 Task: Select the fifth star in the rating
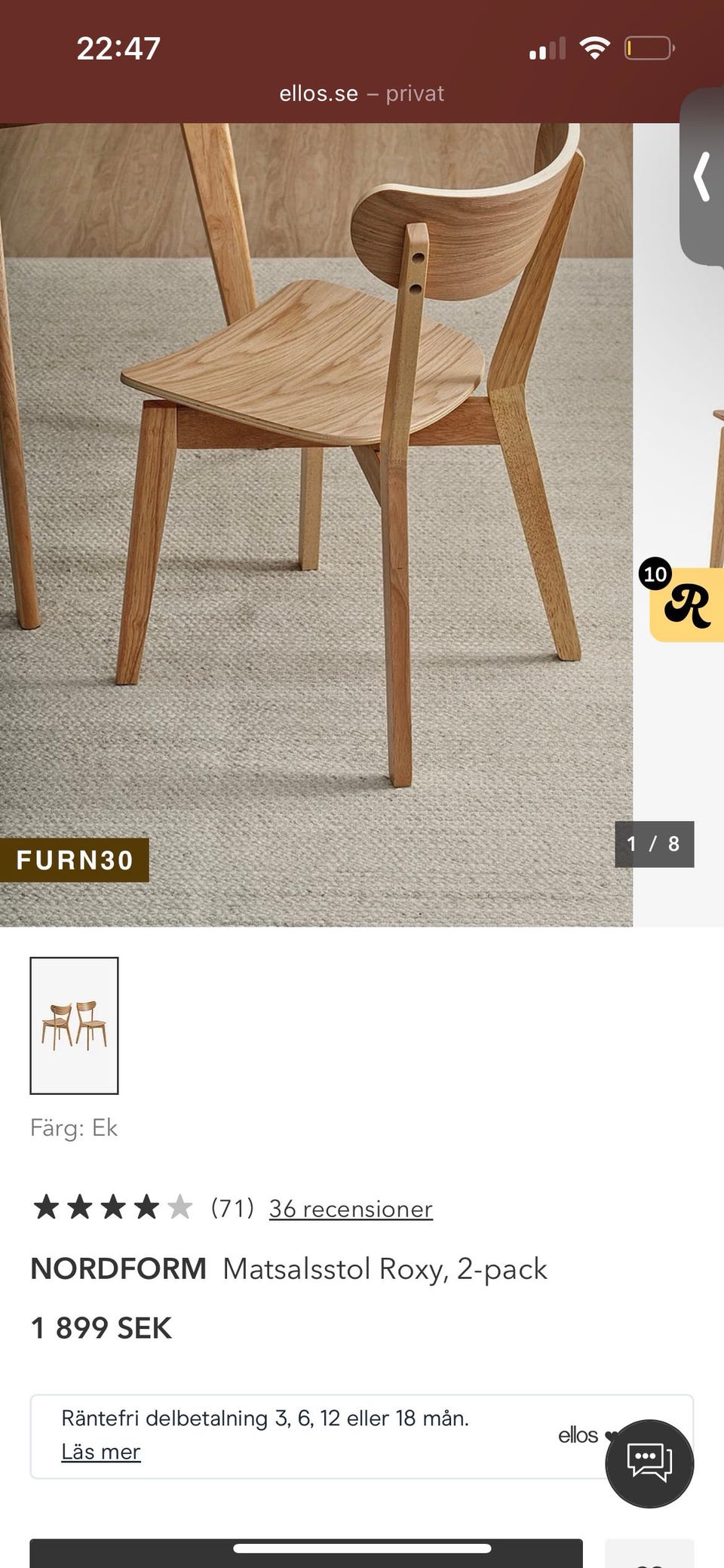tap(180, 1207)
